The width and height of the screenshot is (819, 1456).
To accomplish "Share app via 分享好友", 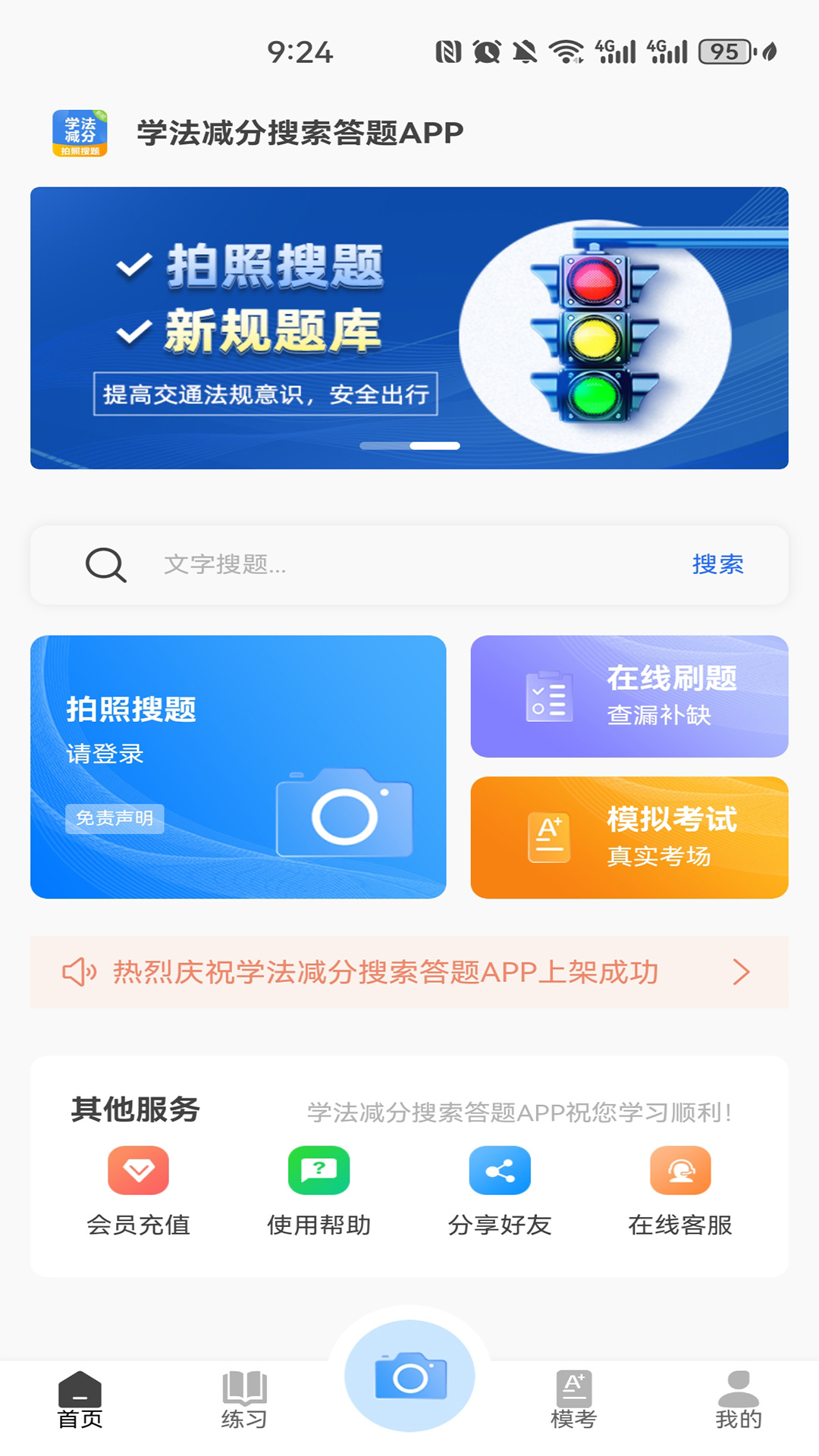I will click(499, 1191).
